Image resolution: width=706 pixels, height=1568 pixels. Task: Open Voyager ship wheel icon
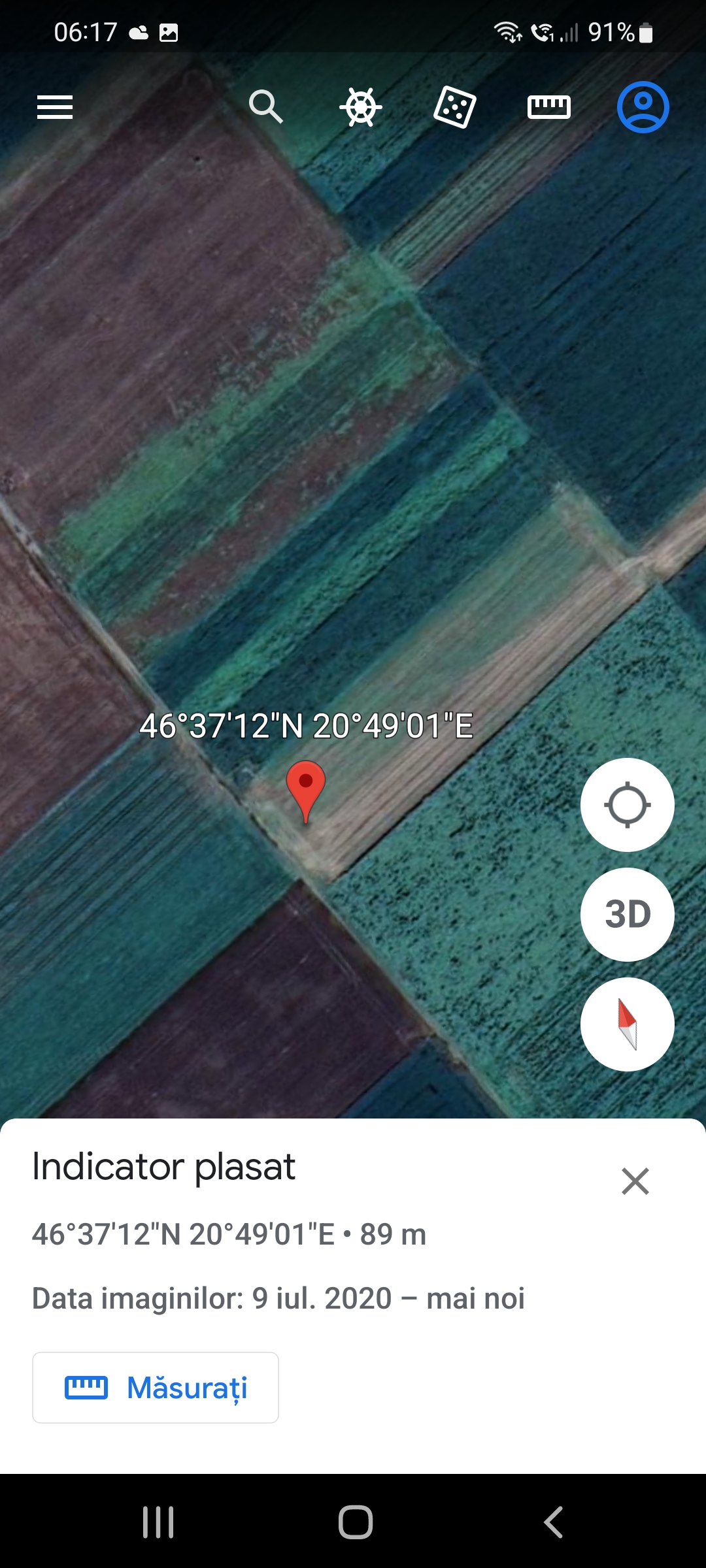coord(360,106)
